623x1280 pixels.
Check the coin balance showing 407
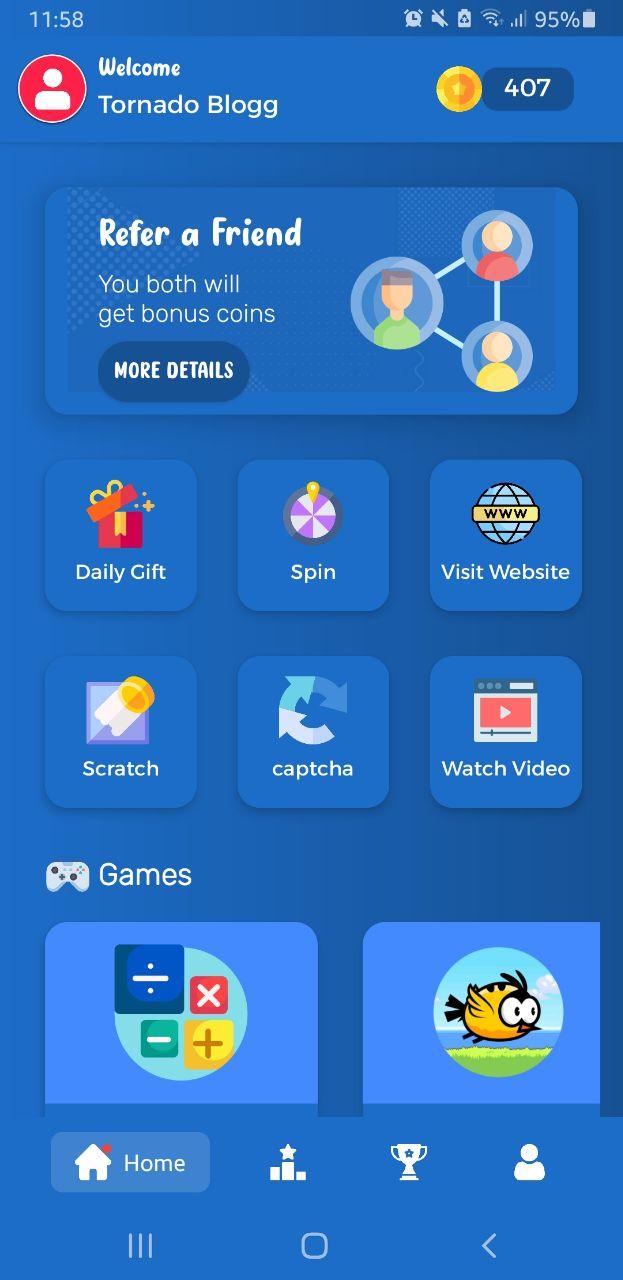[x=505, y=89]
